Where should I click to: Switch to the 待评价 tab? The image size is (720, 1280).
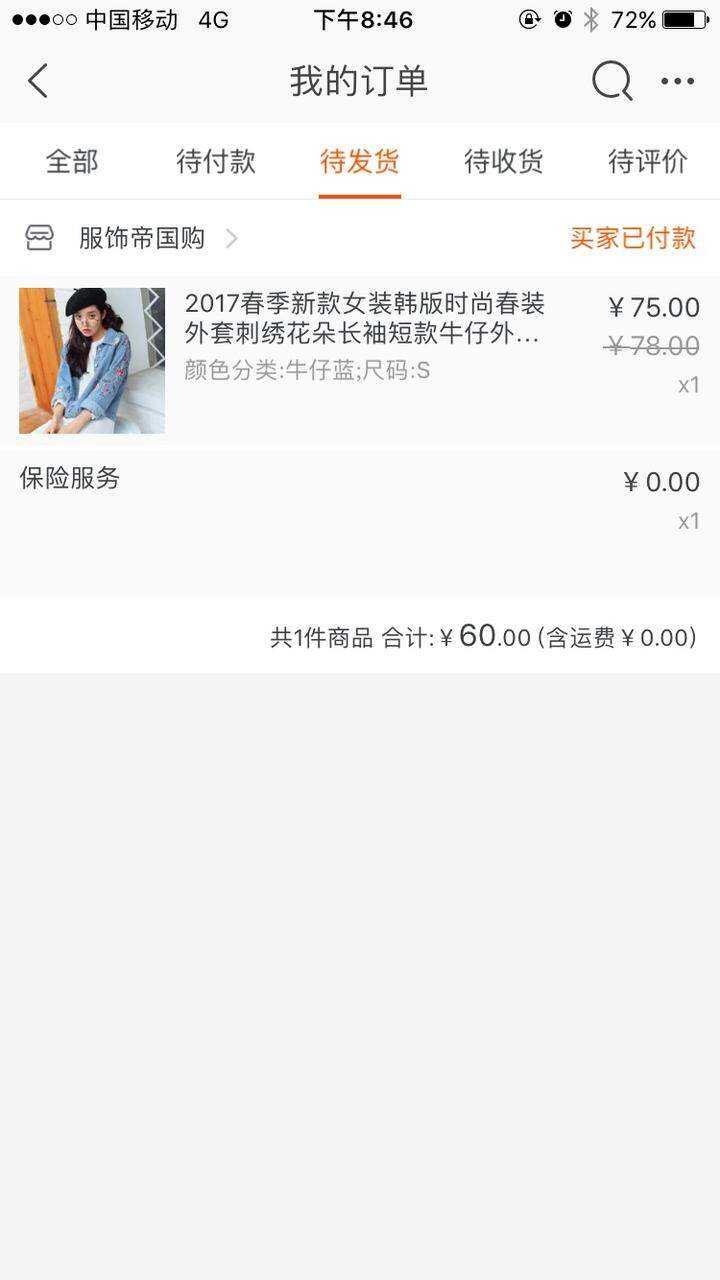pos(648,161)
